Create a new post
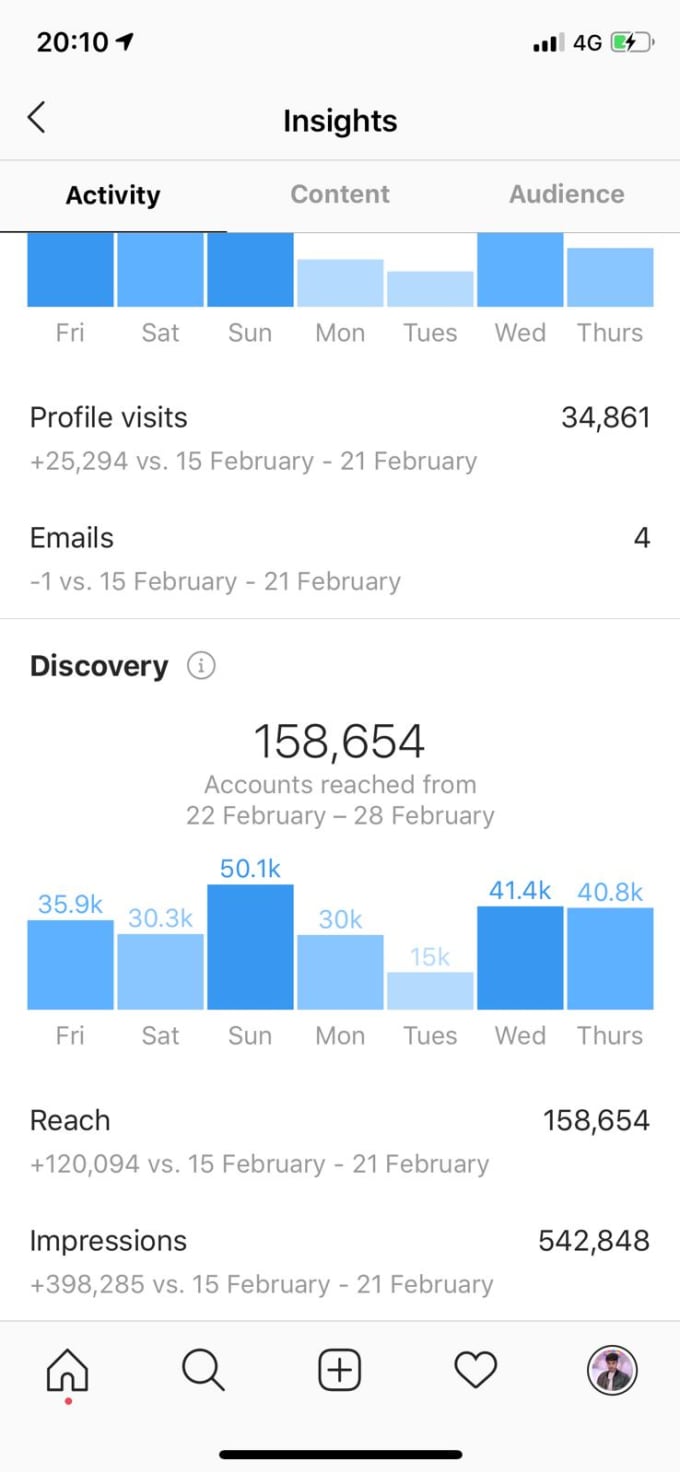 click(x=340, y=1371)
